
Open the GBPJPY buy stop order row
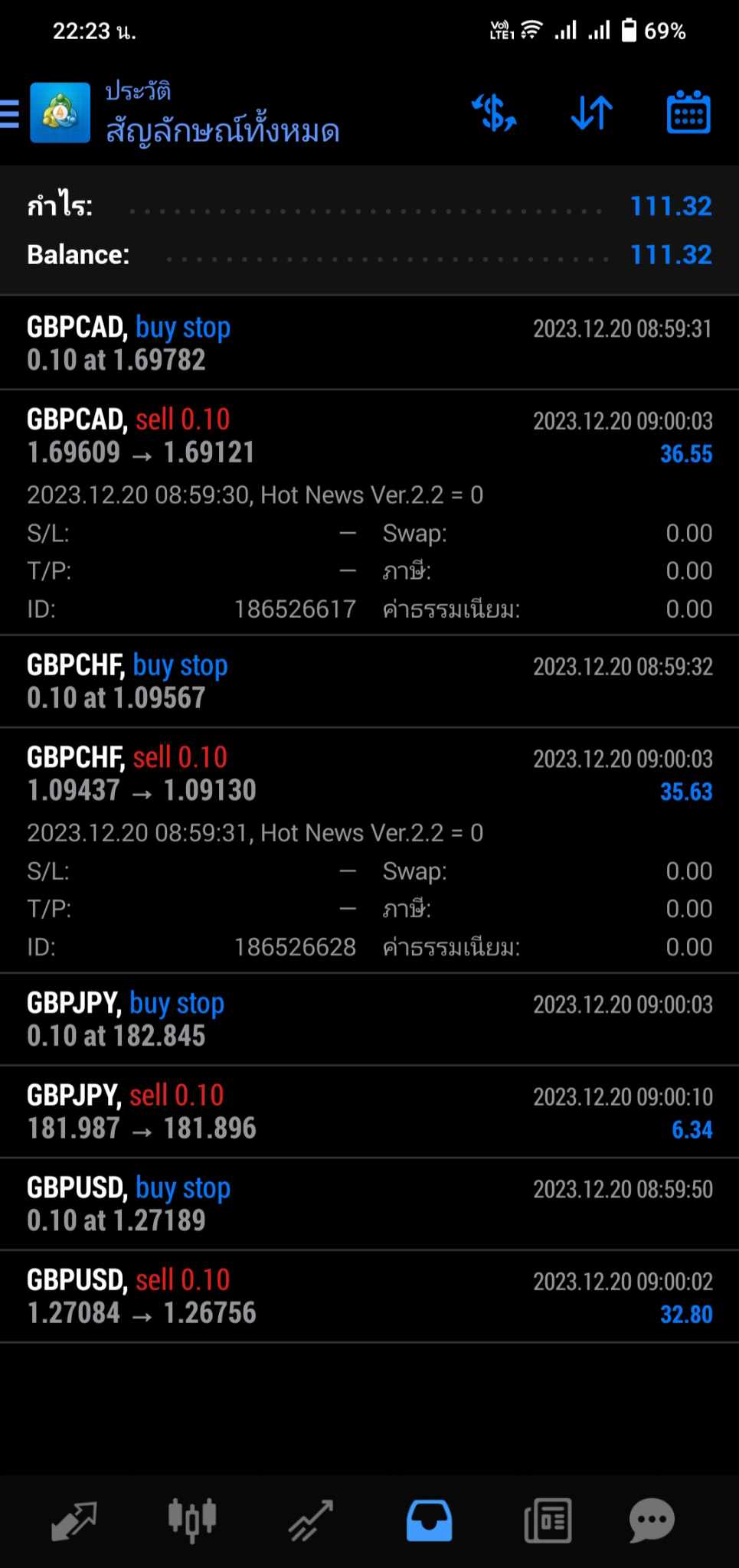(x=369, y=1019)
